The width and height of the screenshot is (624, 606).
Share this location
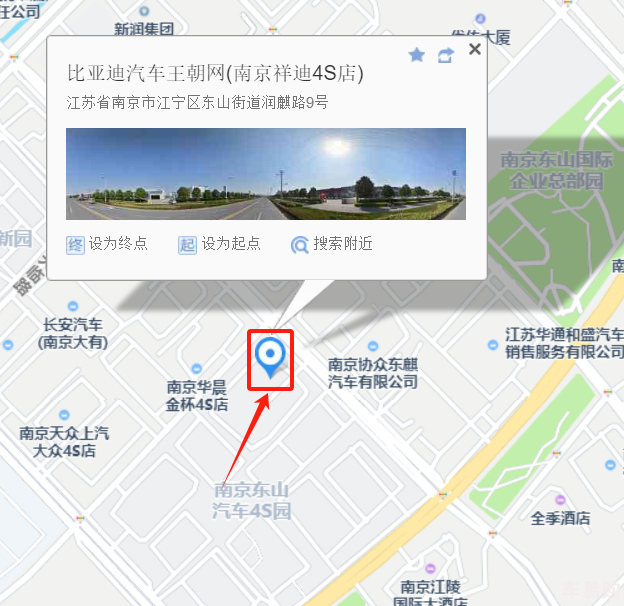tap(446, 55)
